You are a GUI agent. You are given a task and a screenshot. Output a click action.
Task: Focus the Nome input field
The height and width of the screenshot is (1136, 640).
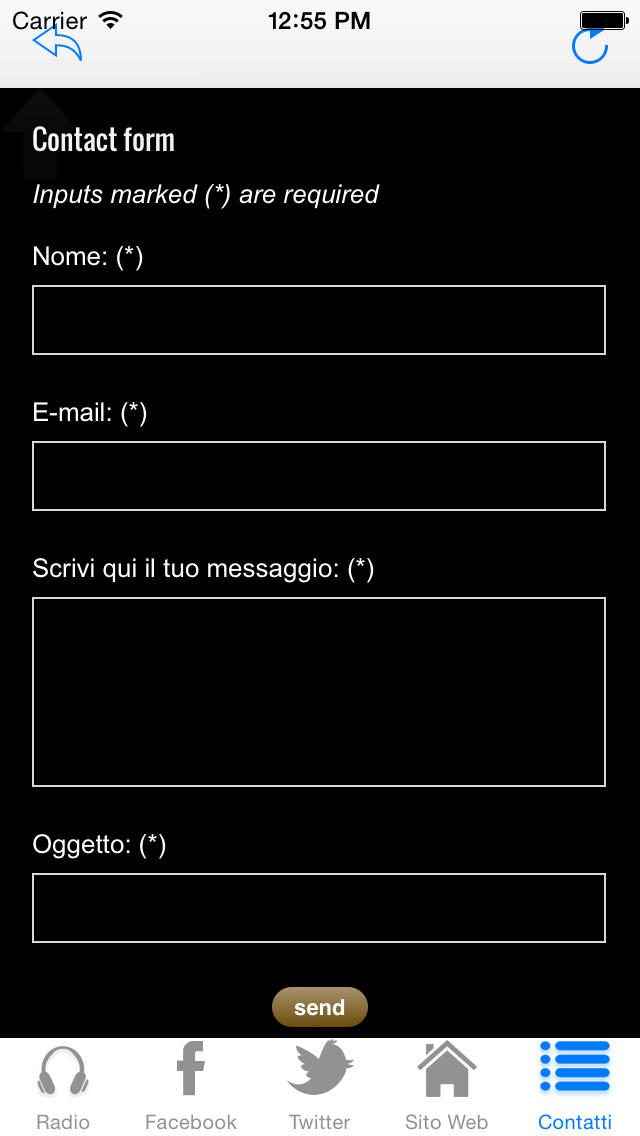[319, 320]
